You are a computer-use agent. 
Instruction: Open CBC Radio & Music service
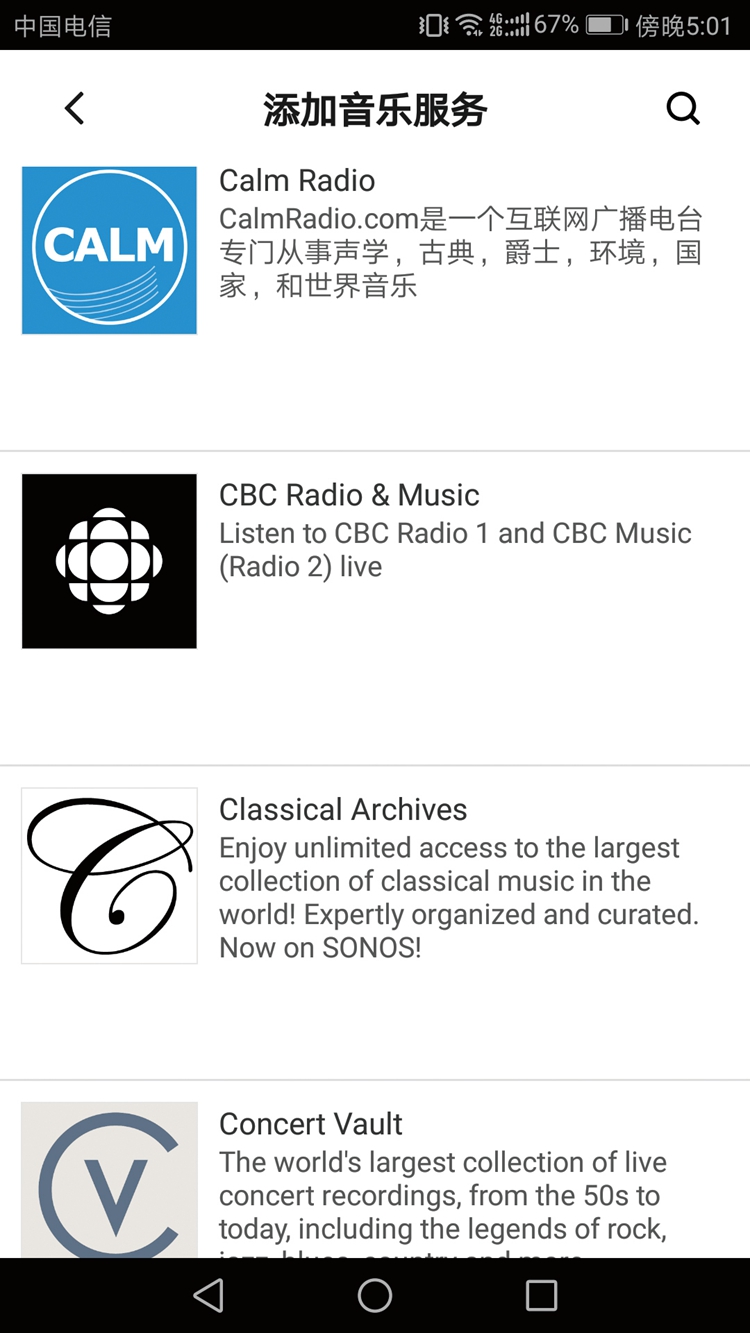[x=375, y=608]
